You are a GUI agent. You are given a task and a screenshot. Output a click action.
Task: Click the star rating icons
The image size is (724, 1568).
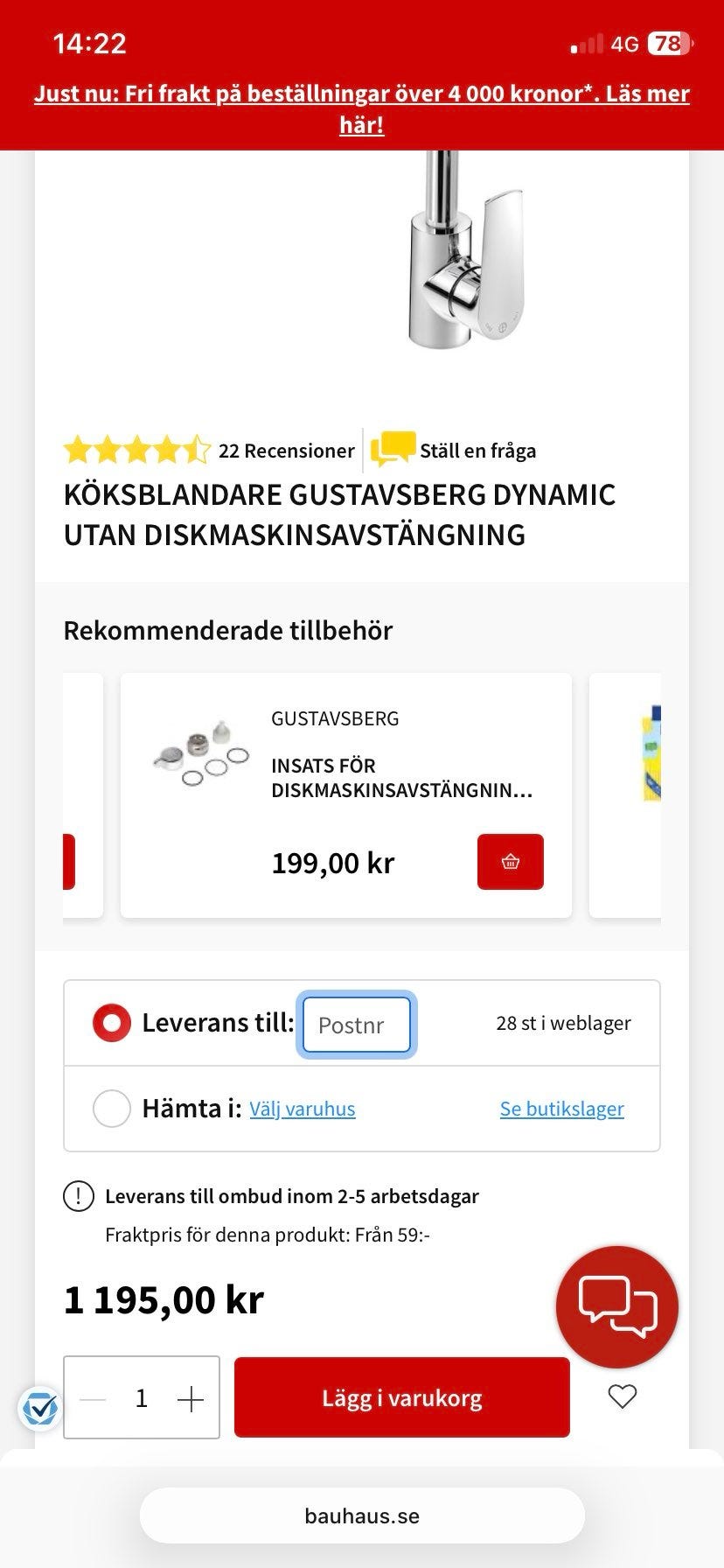tap(133, 450)
